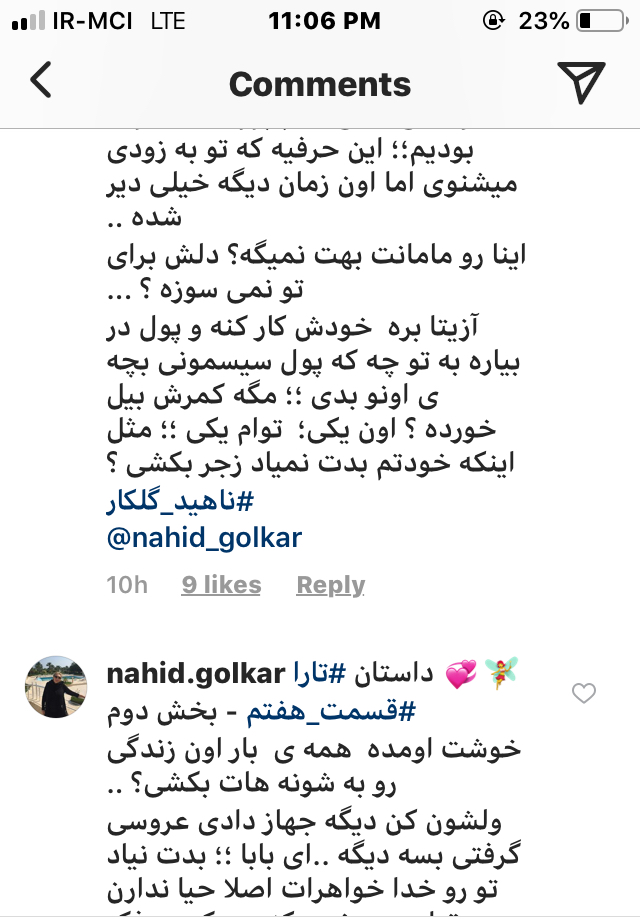Reply to the comment posted 10h ago
Screen dimensions: 640x920
(330, 585)
